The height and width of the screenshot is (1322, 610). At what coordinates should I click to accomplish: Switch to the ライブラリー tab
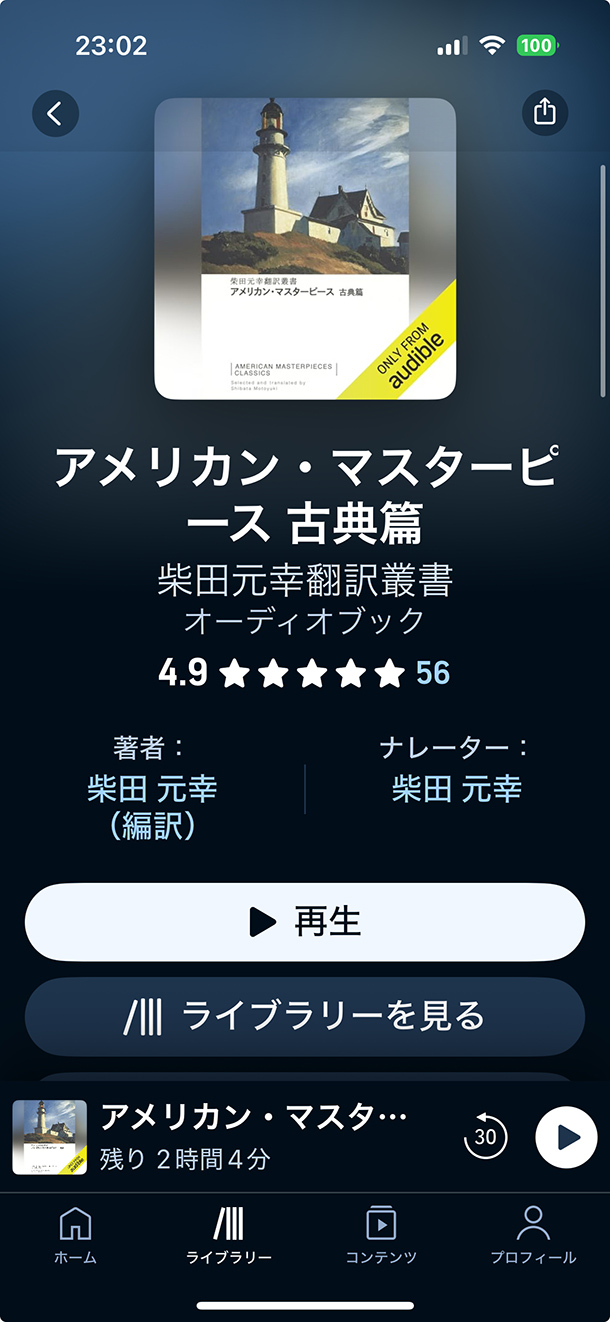tap(229, 1236)
